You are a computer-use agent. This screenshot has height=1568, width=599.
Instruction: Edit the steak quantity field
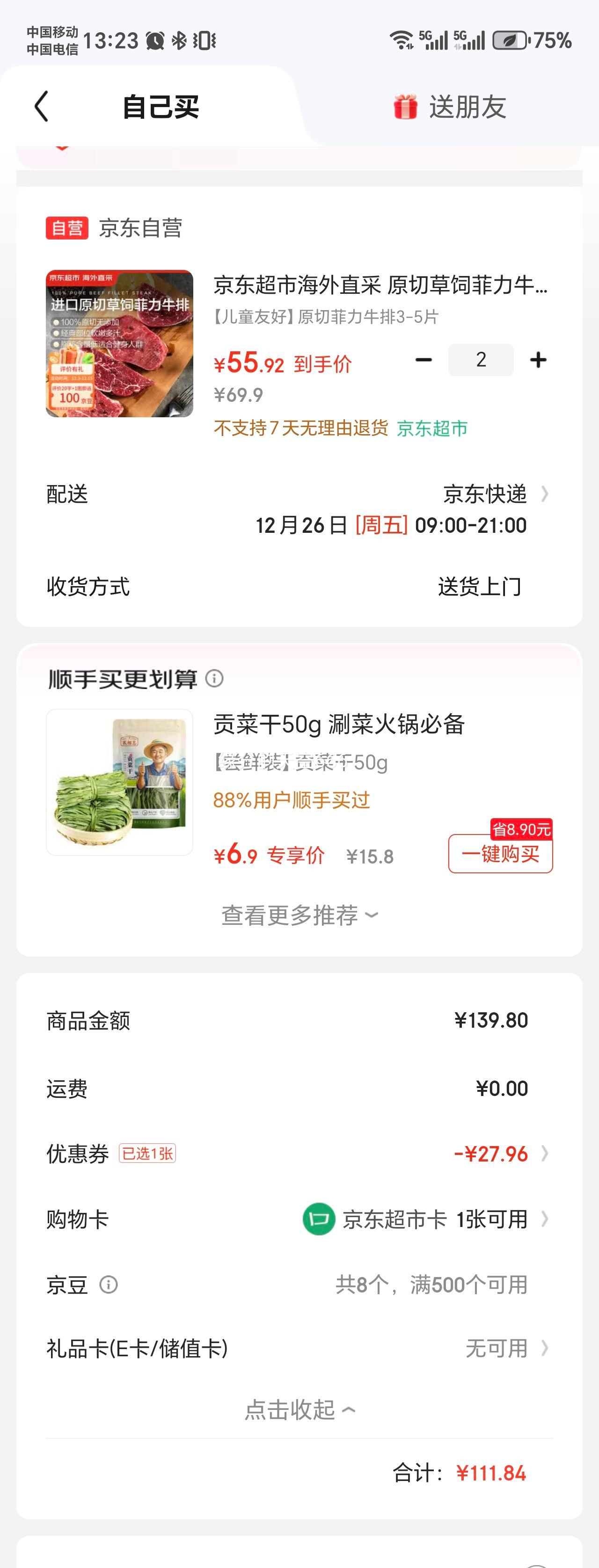click(481, 360)
